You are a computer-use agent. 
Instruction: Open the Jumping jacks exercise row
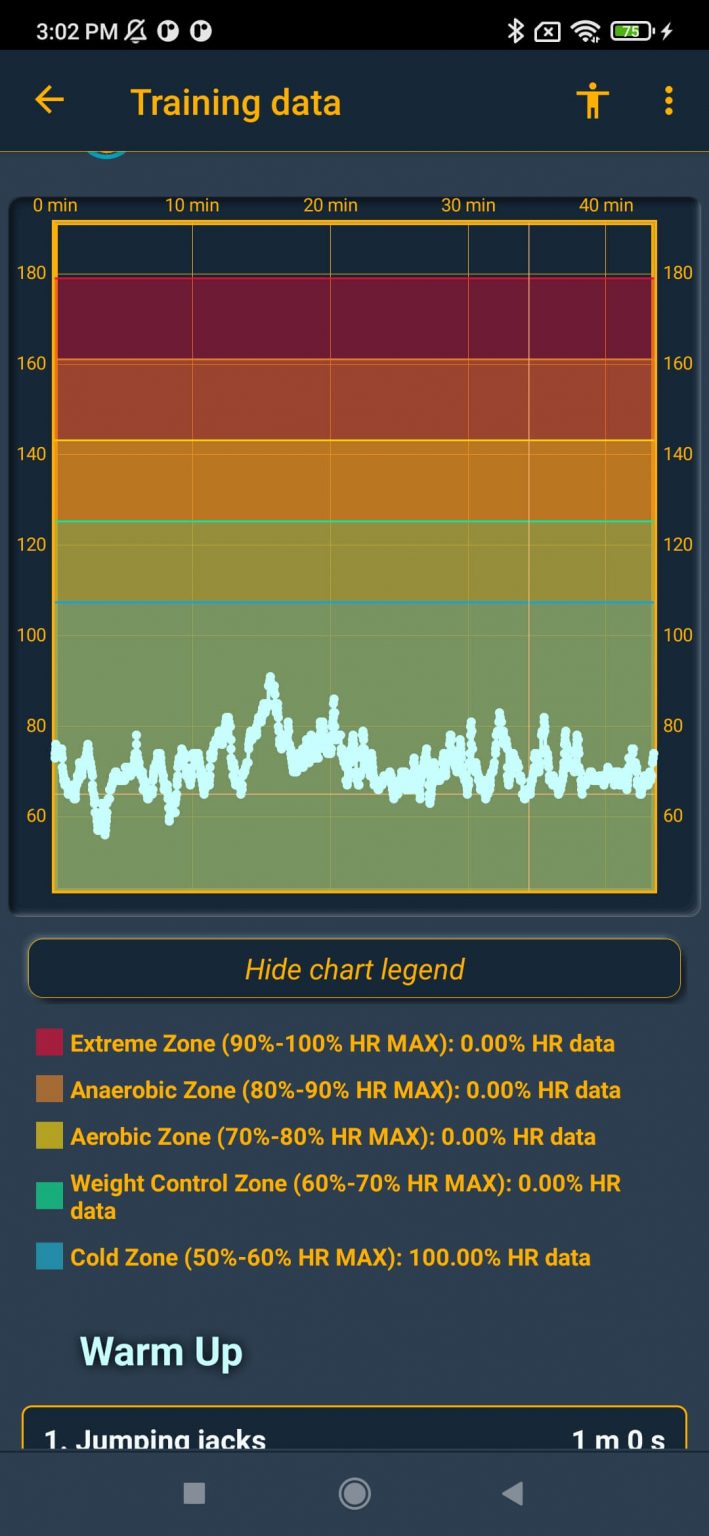354,1430
